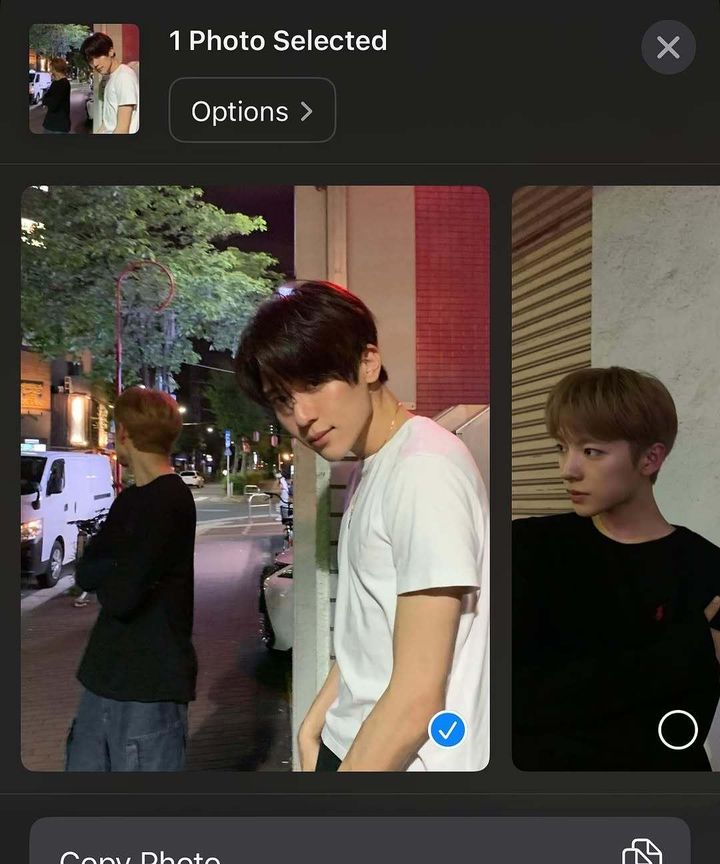
Task: Close the share sheet
Action: coord(668,47)
